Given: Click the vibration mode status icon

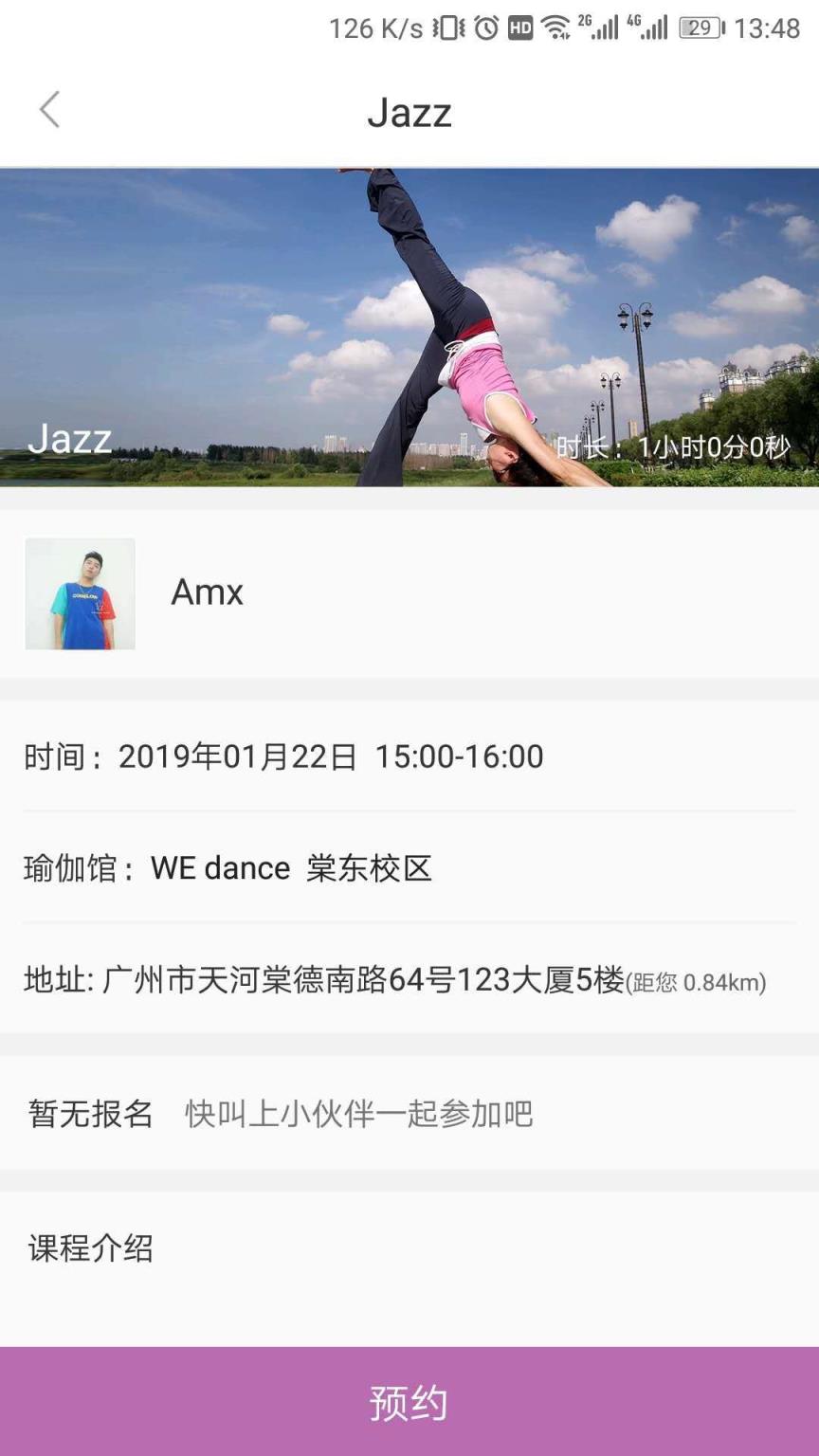Looking at the screenshot, I should click(449, 27).
